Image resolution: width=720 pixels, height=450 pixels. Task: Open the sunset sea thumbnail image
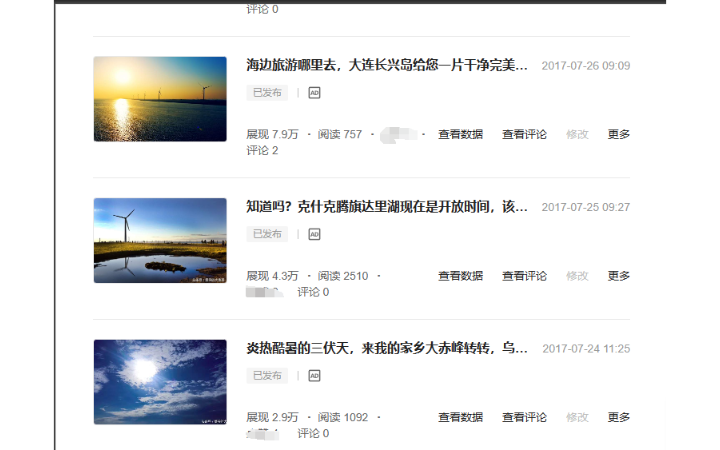click(160, 99)
